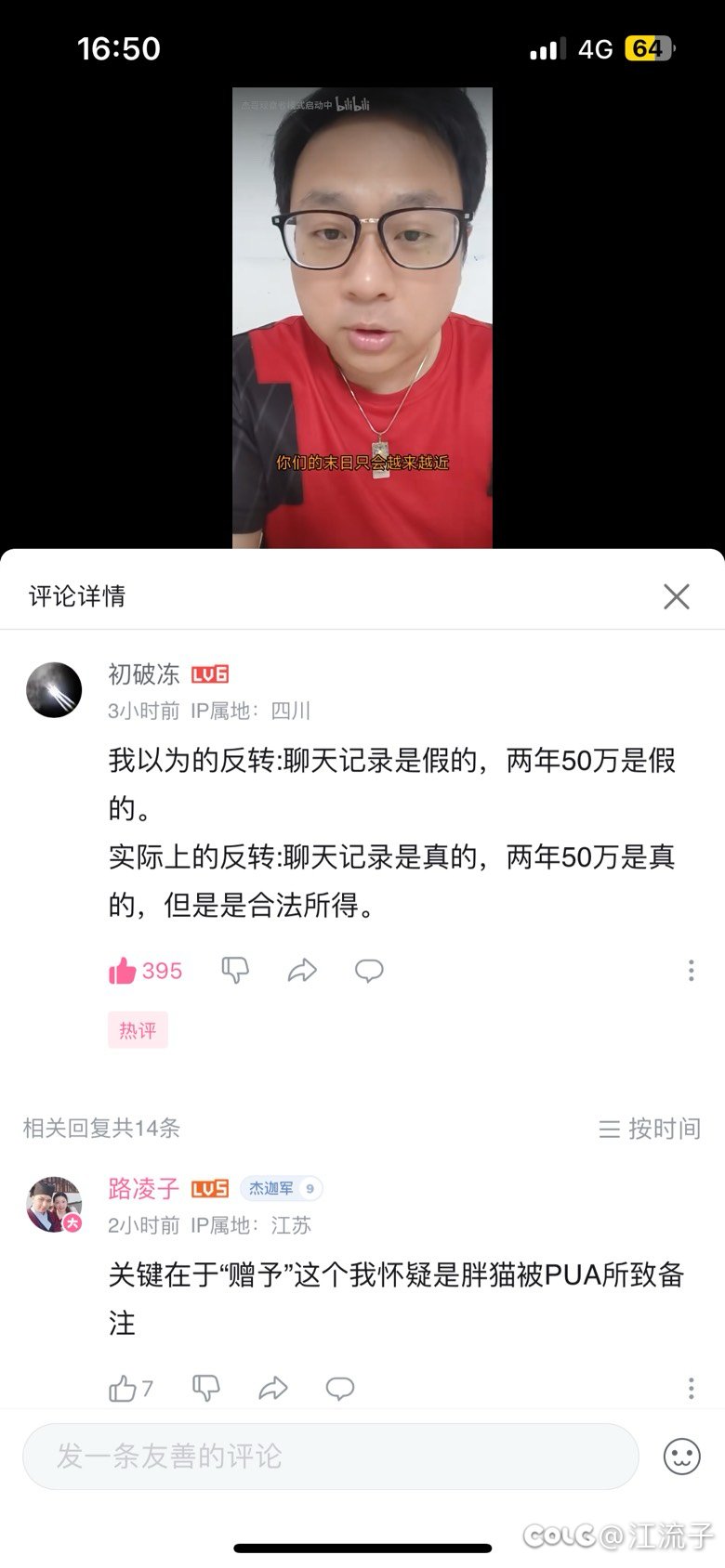Open overflow menu for 初破冻's comment
725x1568 pixels.
point(691,971)
